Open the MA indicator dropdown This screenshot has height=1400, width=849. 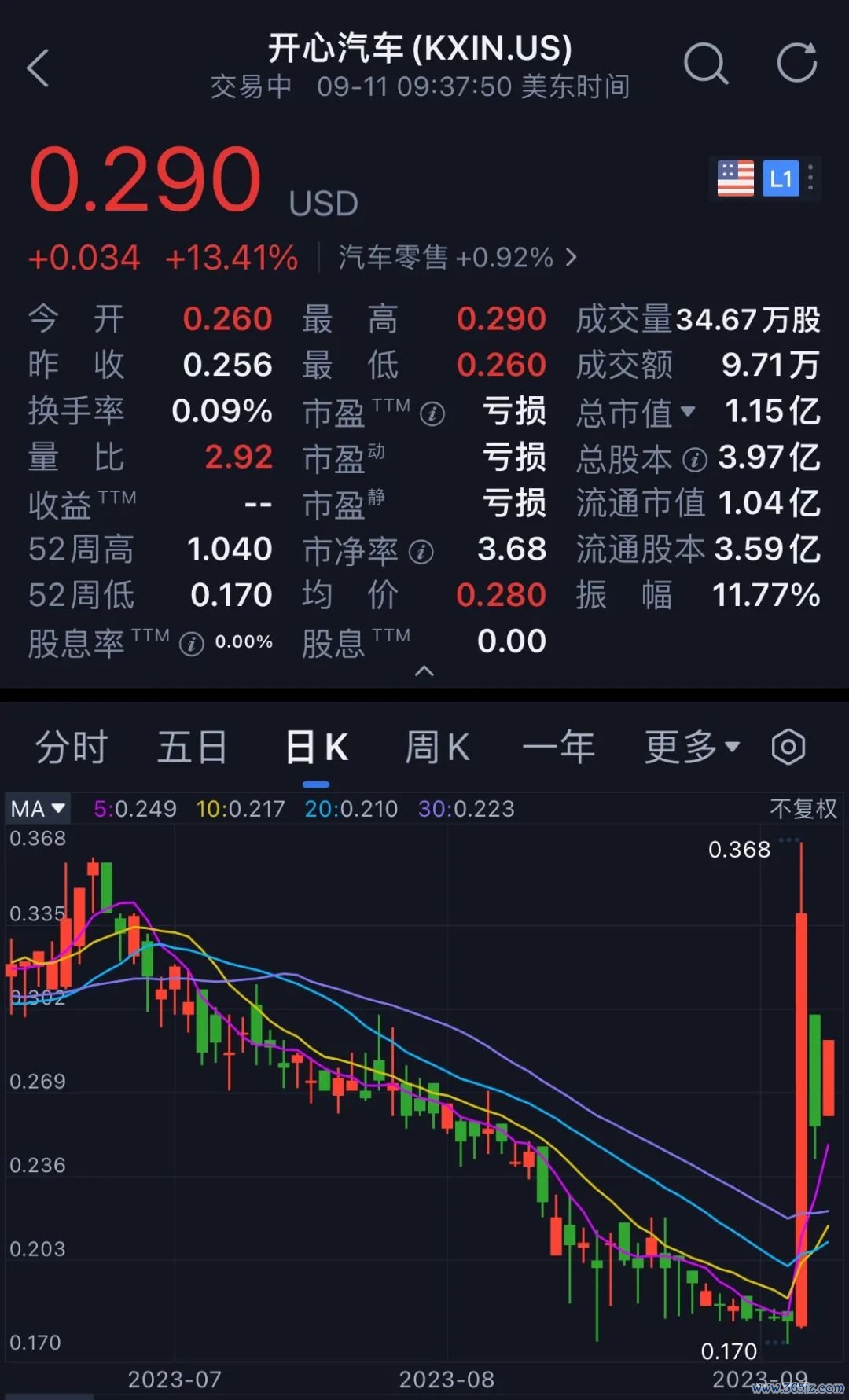pyautogui.click(x=38, y=808)
